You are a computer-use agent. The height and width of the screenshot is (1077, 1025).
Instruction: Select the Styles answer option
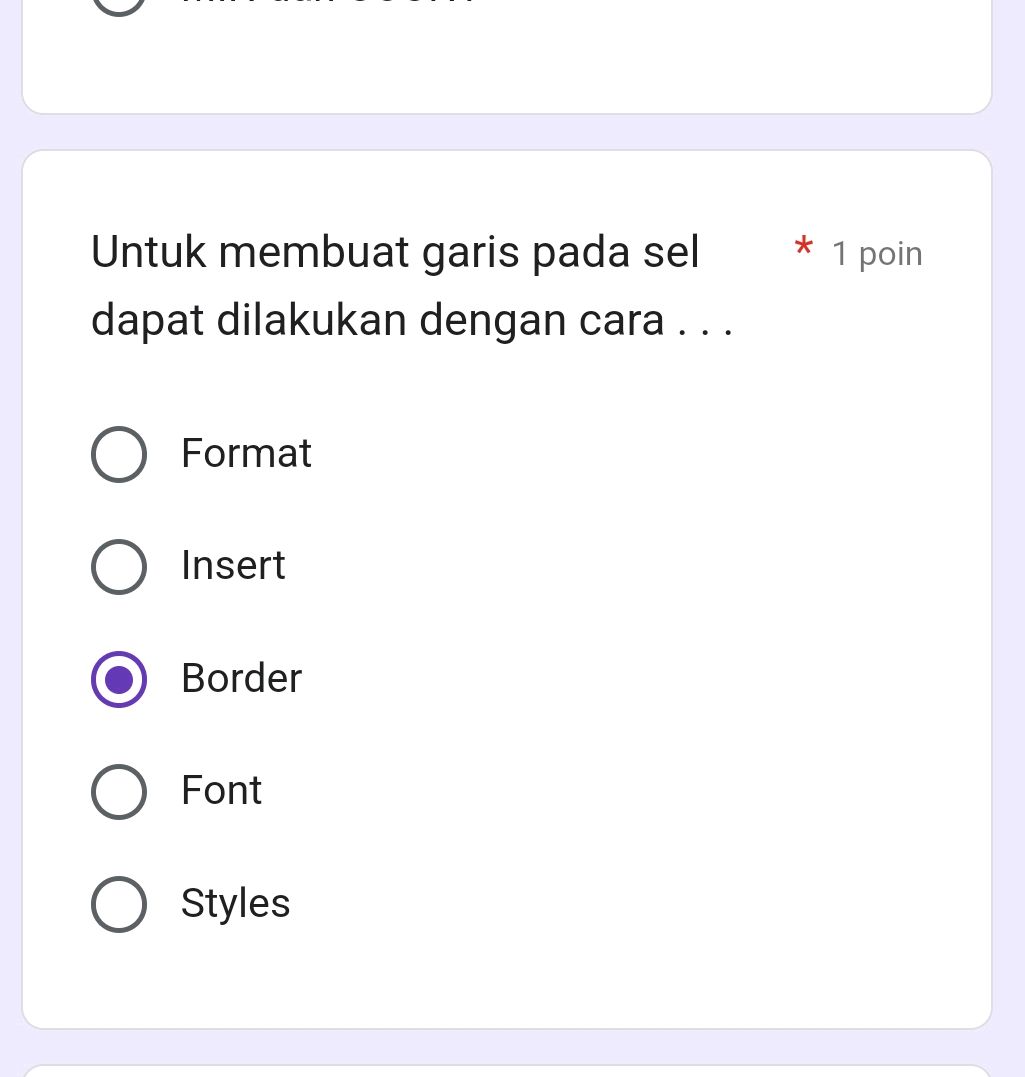119,904
